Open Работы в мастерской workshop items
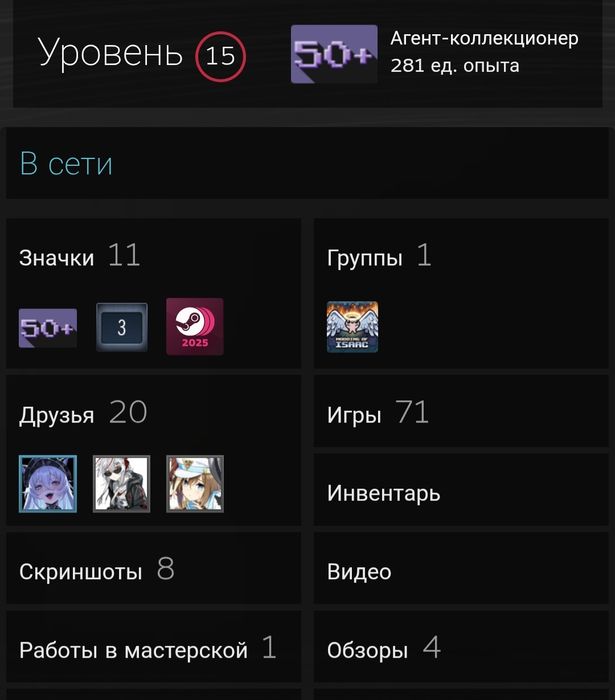This screenshot has width=615, height=700. [x=133, y=651]
